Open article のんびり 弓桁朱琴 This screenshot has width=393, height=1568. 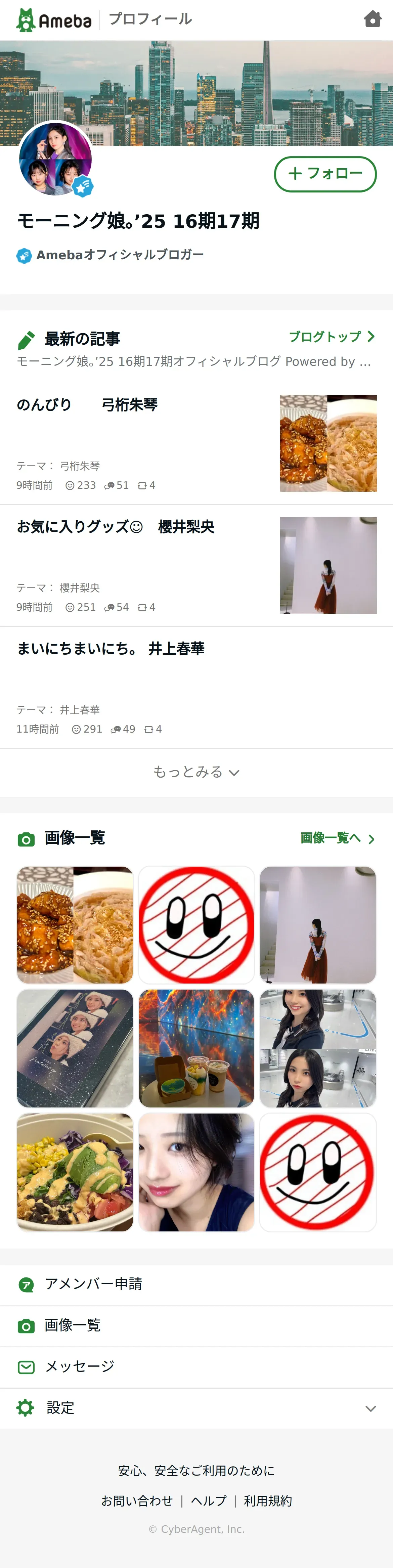pyautogui.click(x=196, y=443)
